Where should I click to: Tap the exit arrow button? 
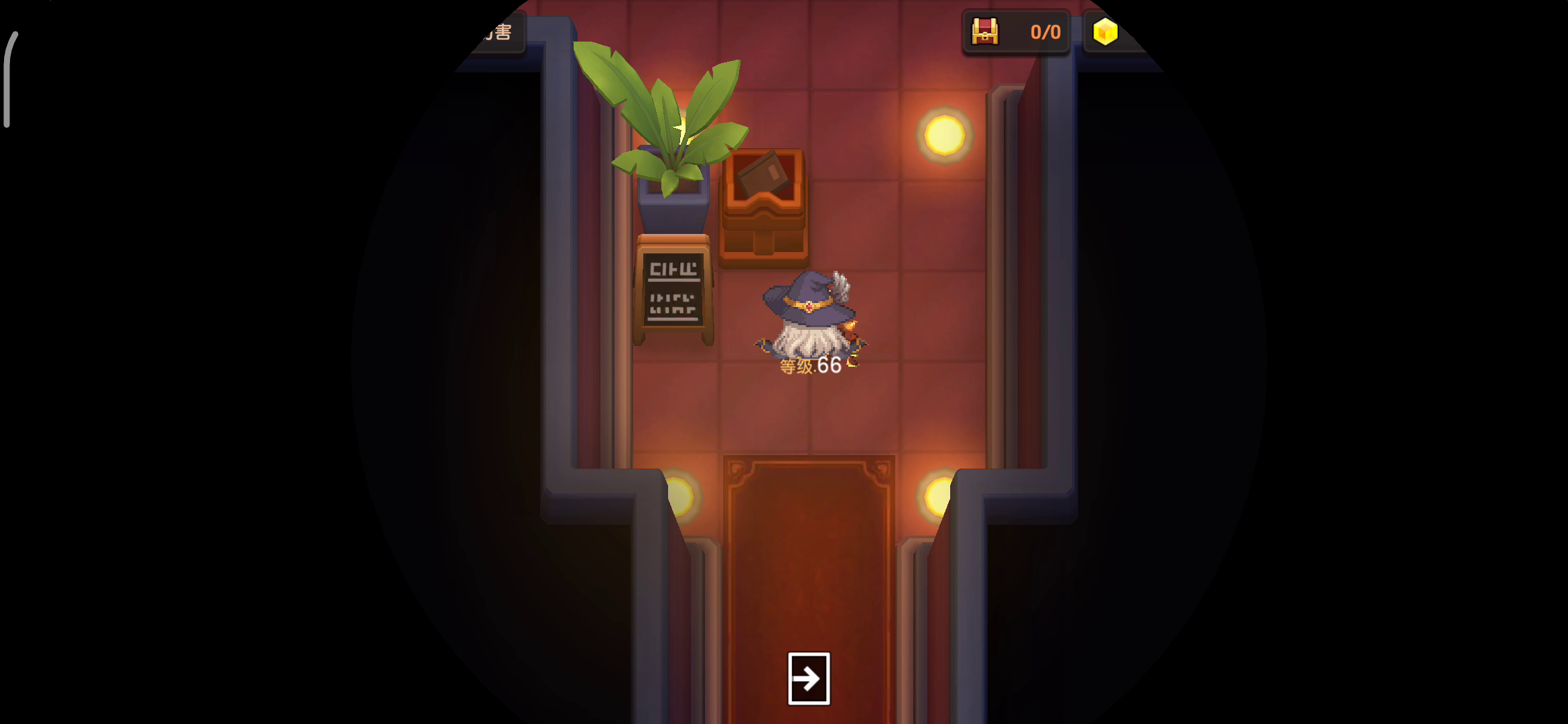pos(808,678)
